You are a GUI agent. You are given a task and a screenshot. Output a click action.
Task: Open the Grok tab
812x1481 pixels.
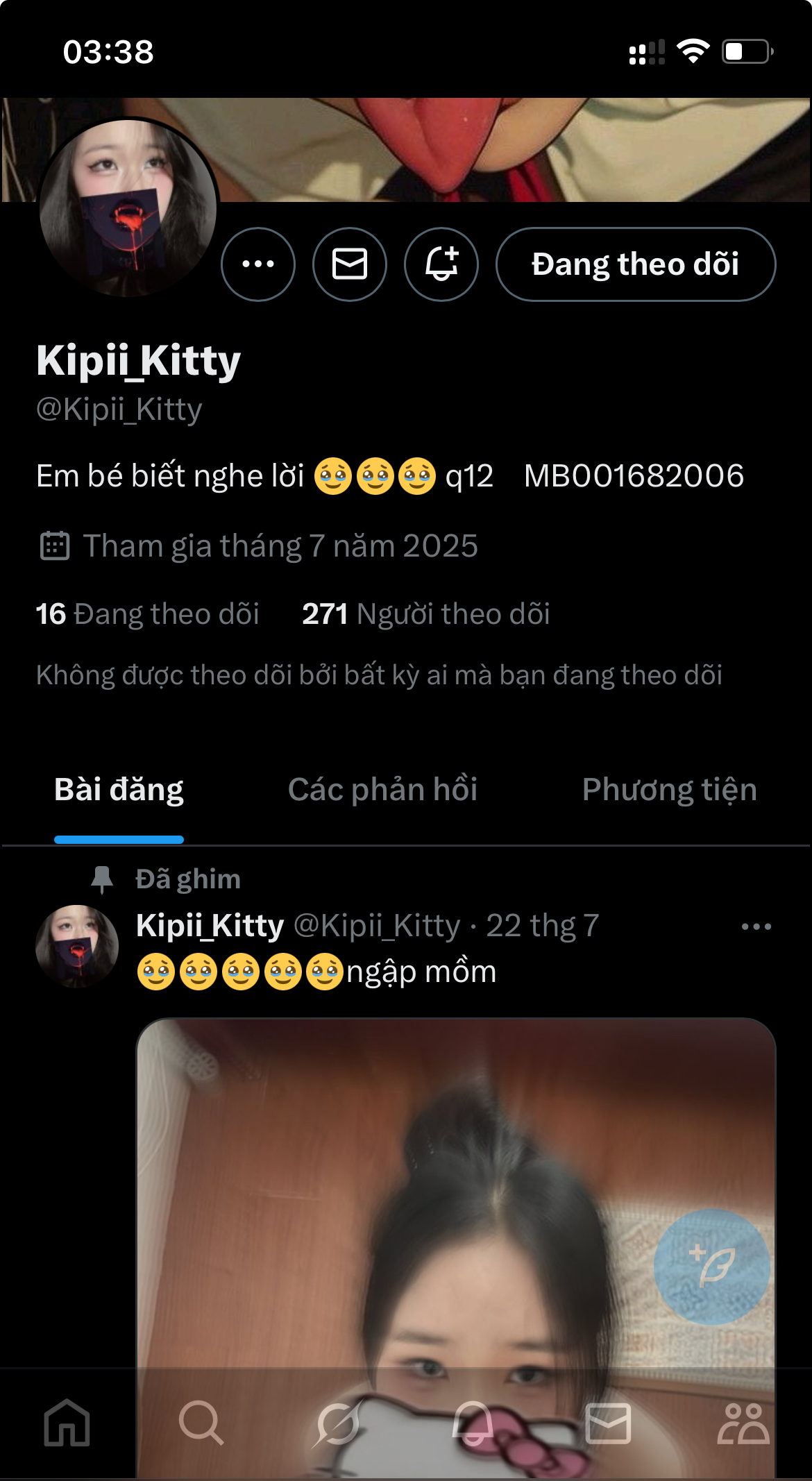(x=337, y=1423)
